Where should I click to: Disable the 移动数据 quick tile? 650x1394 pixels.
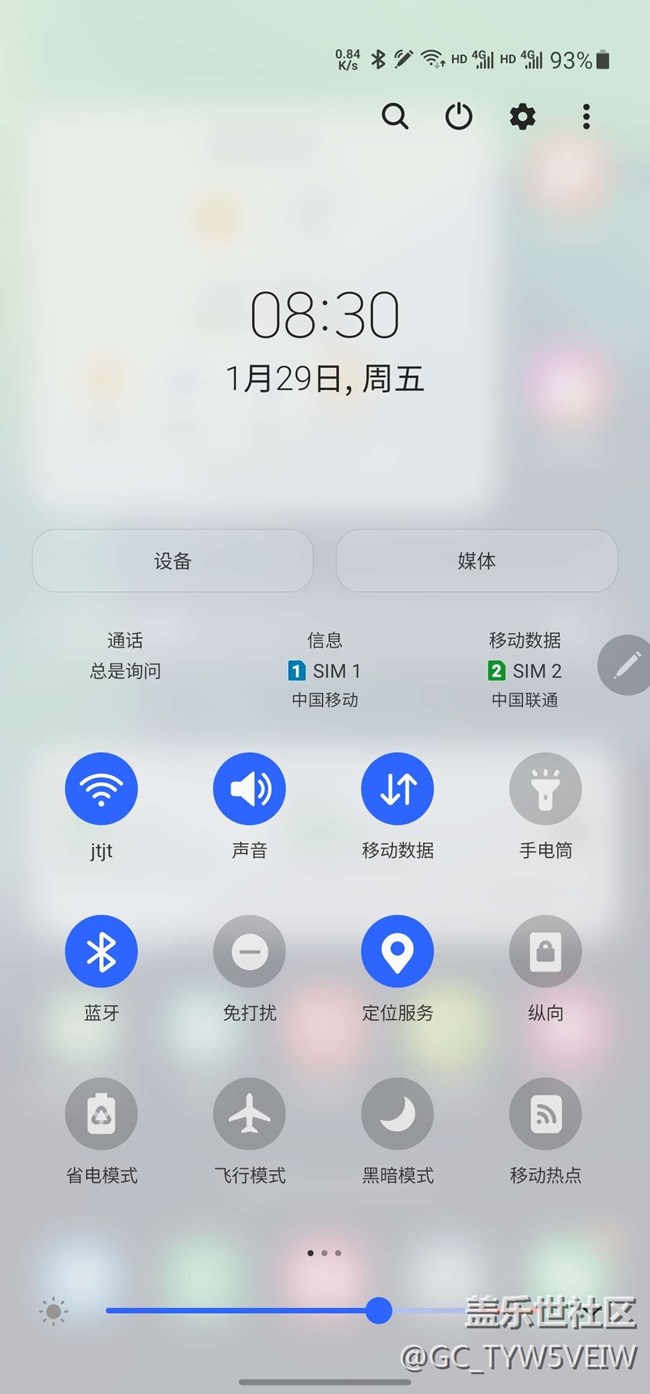[397, 789]
